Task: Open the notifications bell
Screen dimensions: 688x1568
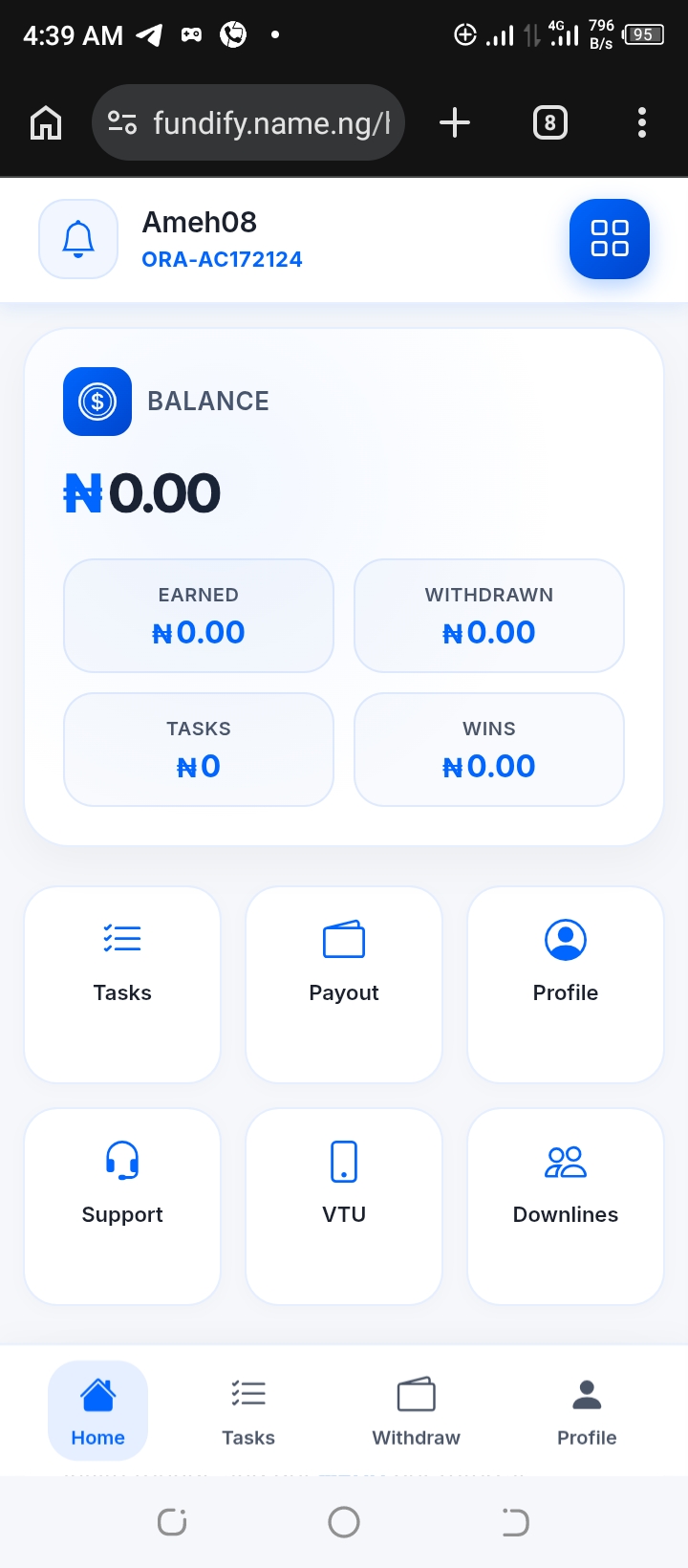Action: 78,239
